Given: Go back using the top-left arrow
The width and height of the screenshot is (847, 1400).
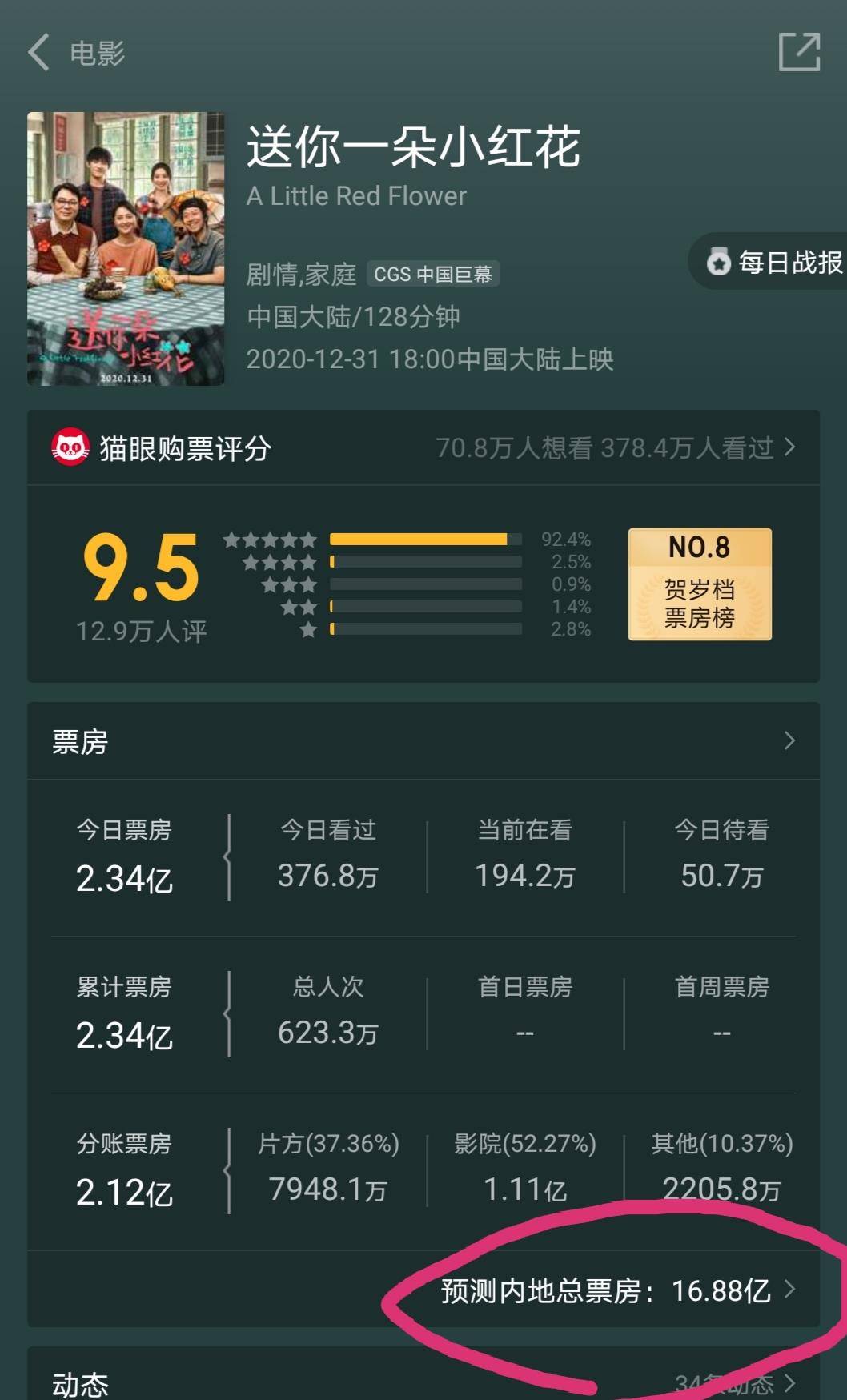Looking at the screenshot, I should [x=38, y=53].
